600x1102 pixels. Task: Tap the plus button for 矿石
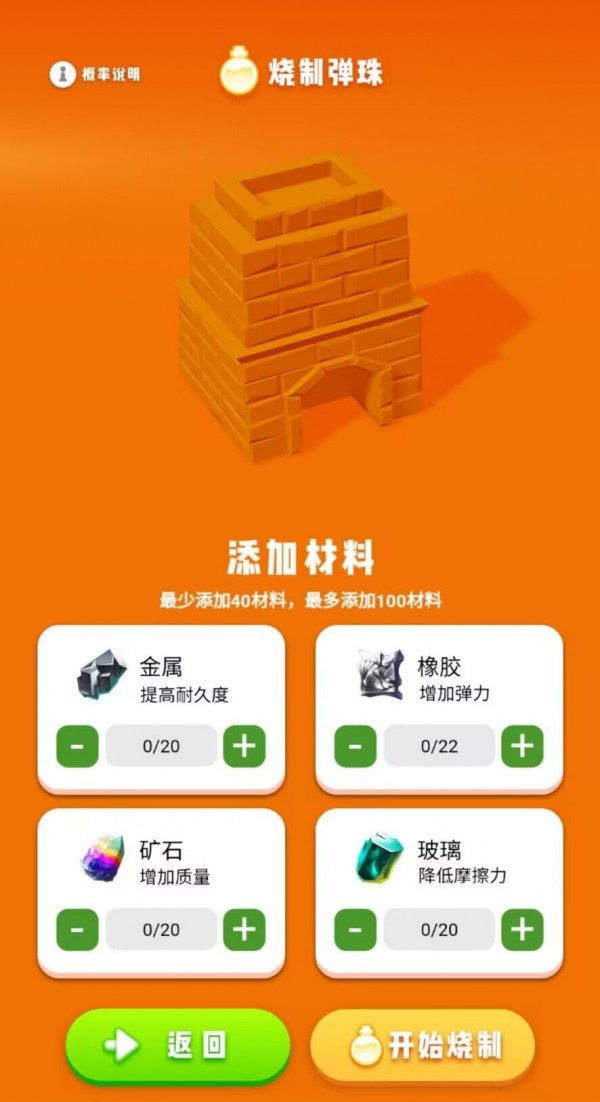[244, 930]
